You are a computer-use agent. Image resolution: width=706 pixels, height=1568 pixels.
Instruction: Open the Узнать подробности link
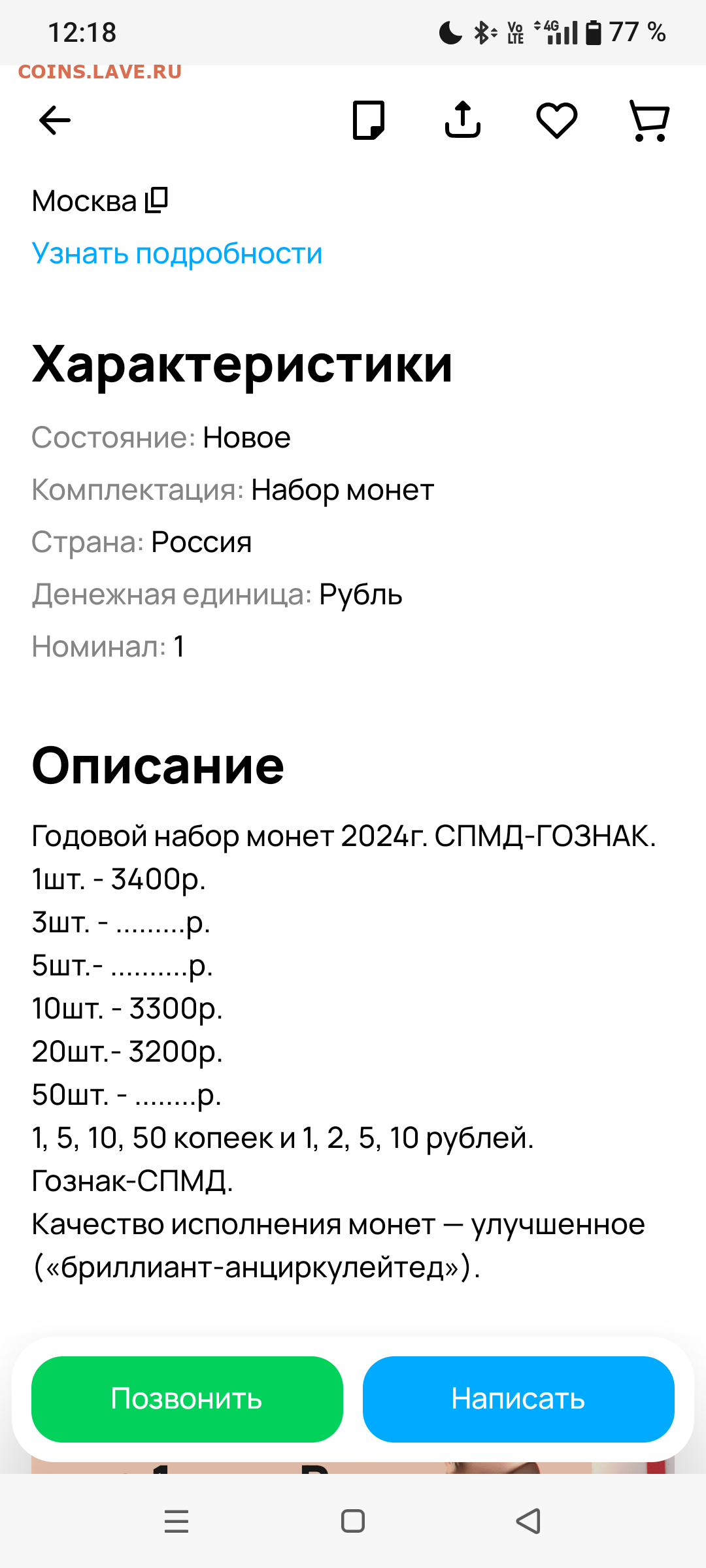pyautogui.click(x=177, y=253)
